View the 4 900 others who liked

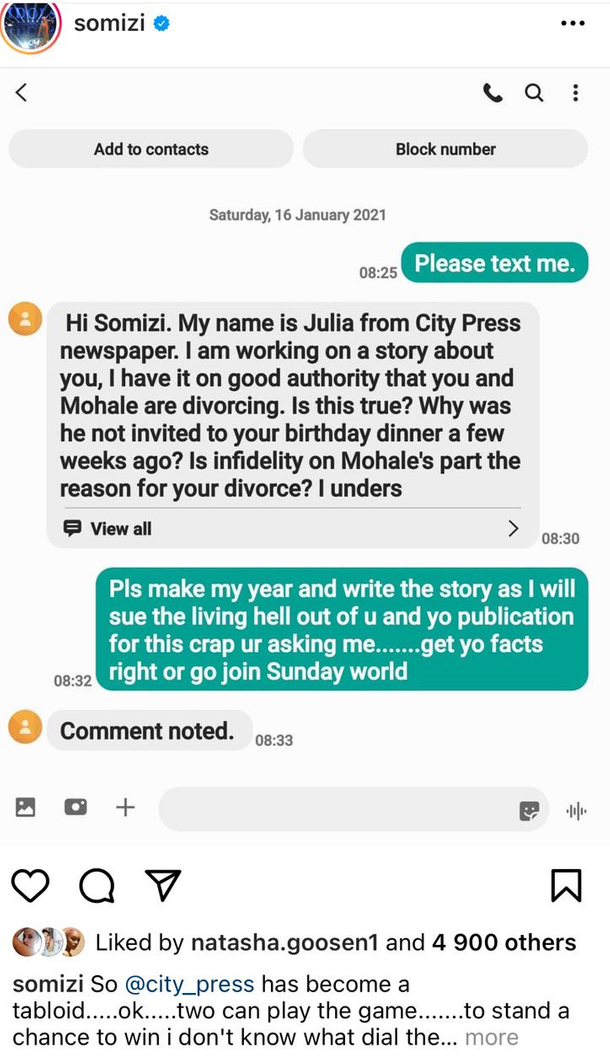click(503, 942)
